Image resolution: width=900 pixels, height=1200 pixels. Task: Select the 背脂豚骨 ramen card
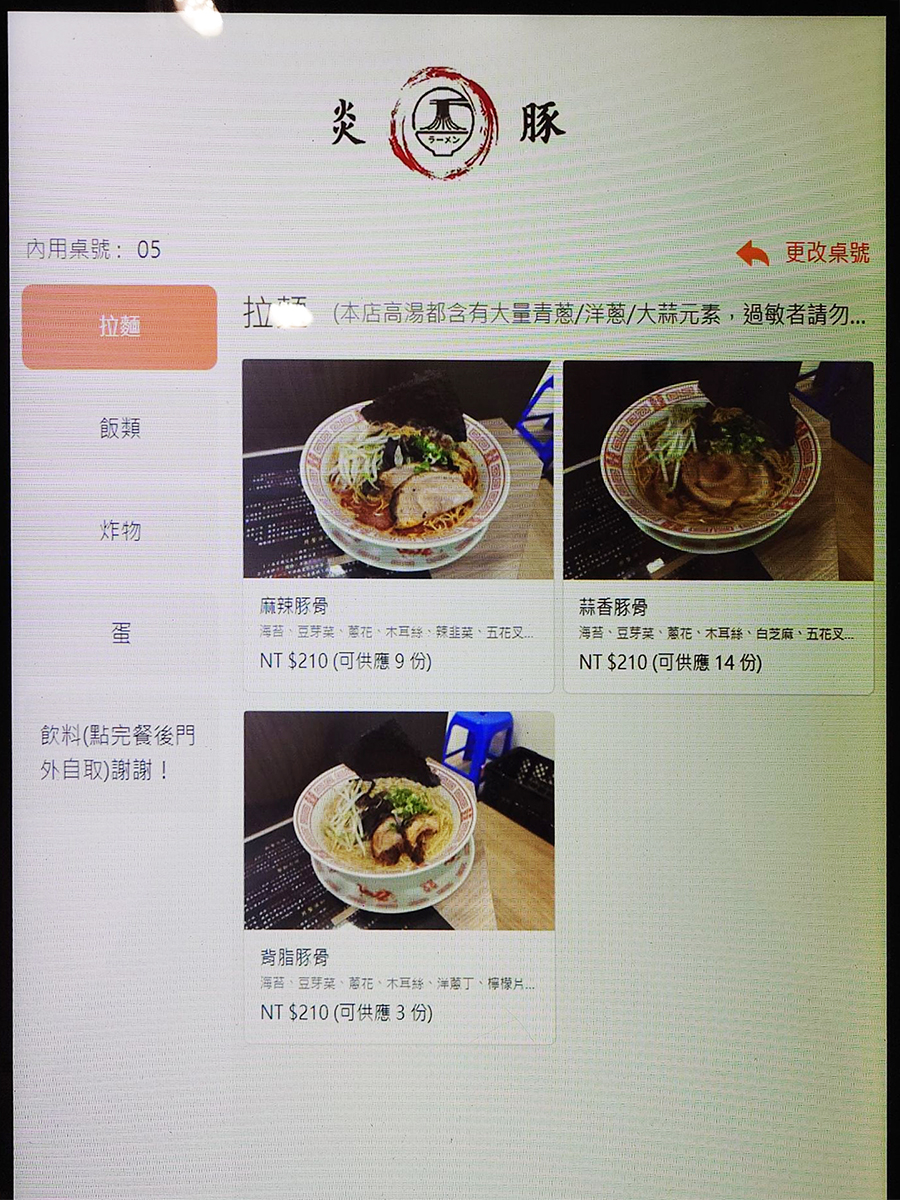(398, 877)
